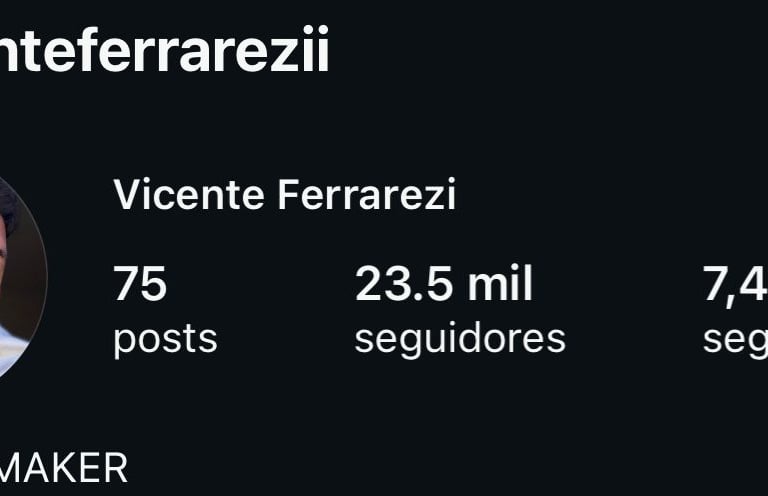Open the 23.5 mil seguidores list
768x496 pixels.
pos(460,309)
